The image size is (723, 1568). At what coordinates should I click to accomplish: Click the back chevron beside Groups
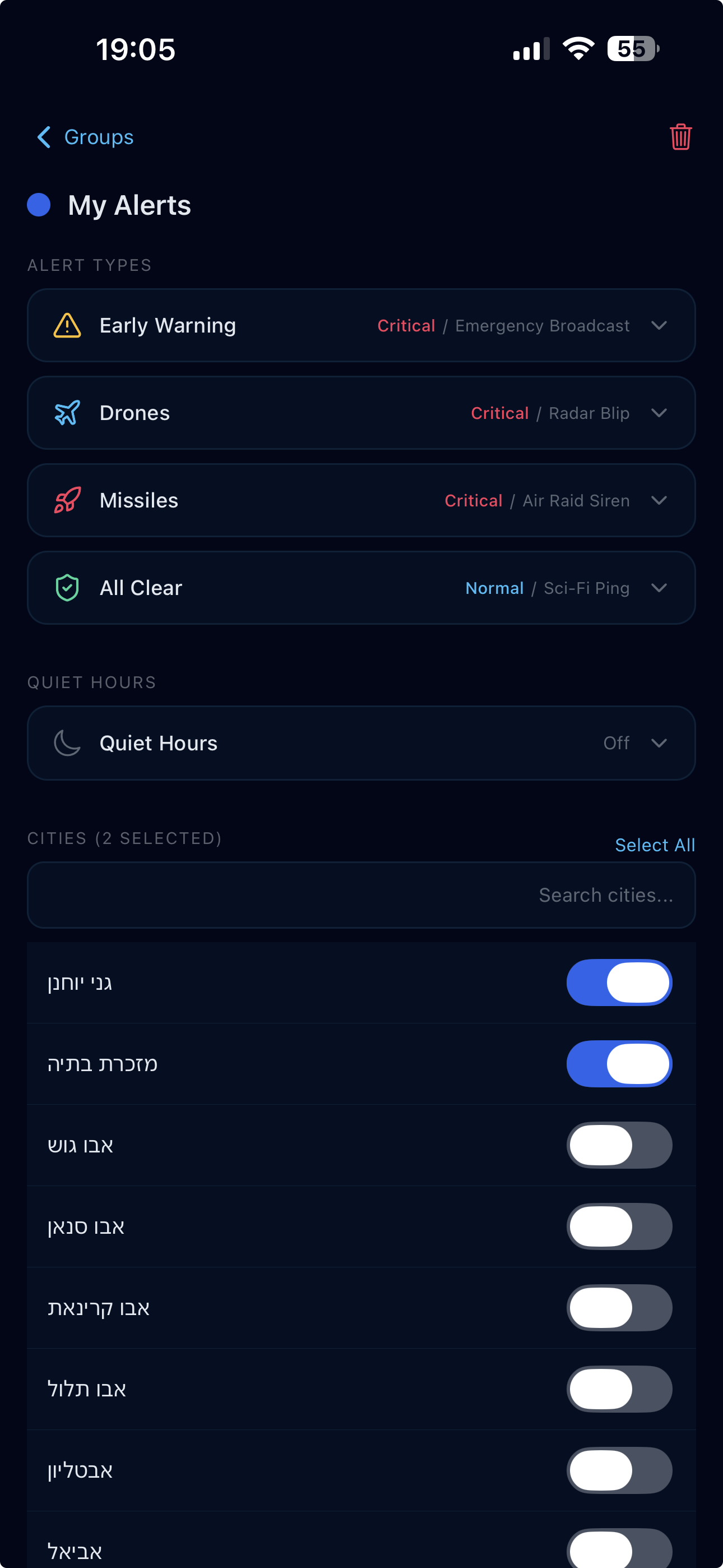(43, 137)
